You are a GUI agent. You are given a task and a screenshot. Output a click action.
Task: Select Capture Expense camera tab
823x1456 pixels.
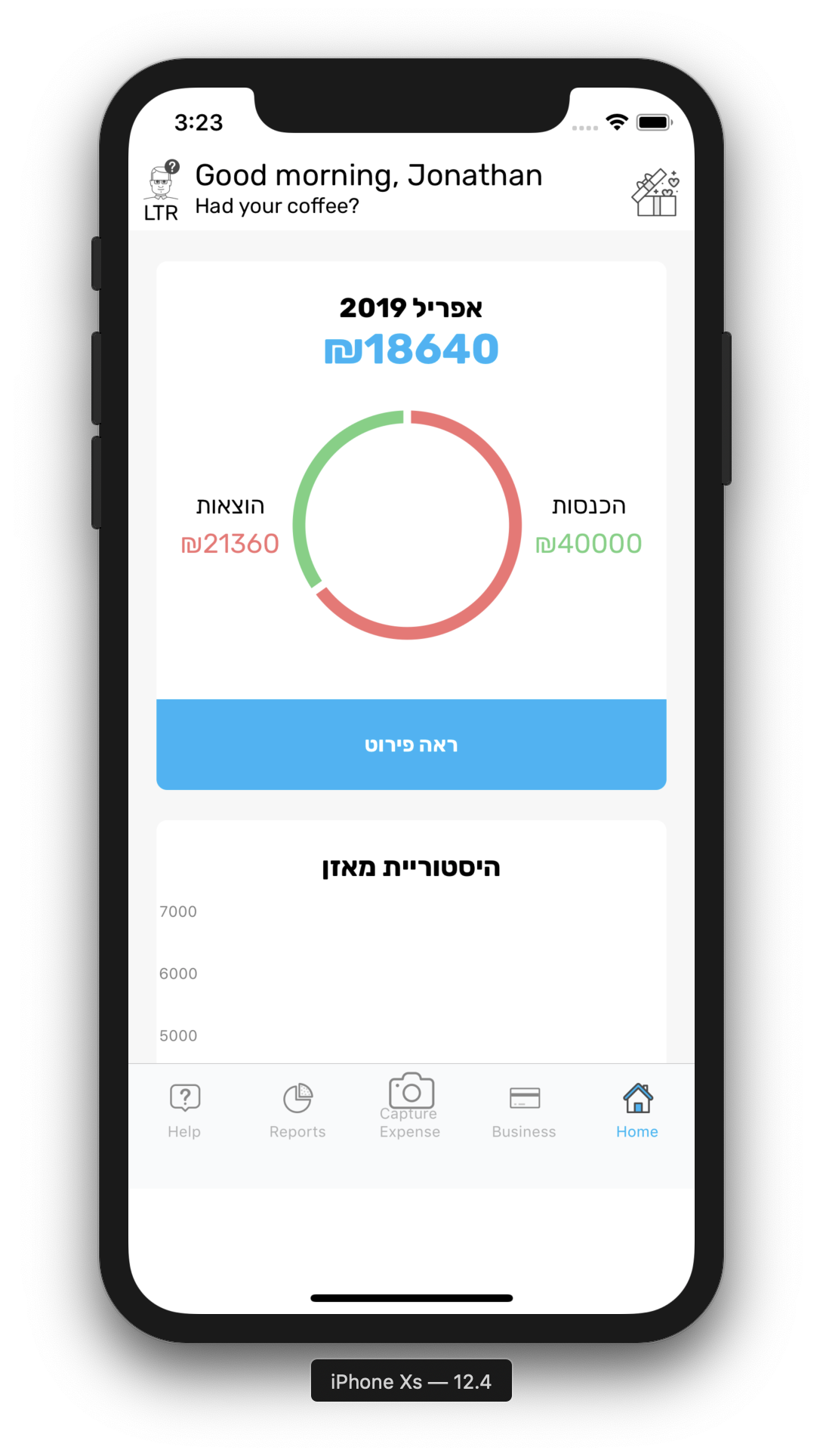410,1106
